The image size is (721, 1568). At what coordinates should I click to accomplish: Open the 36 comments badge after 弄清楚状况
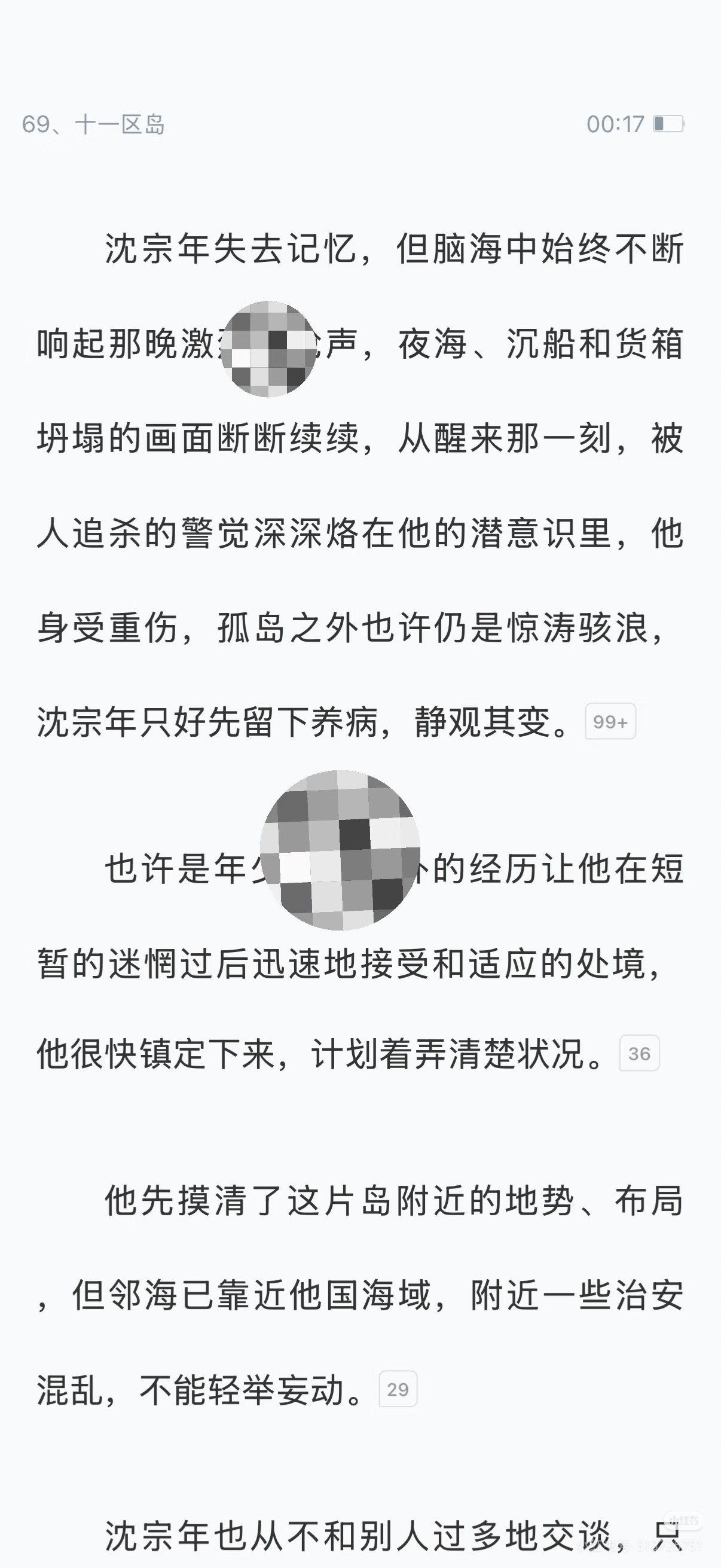pos(640,1053)
